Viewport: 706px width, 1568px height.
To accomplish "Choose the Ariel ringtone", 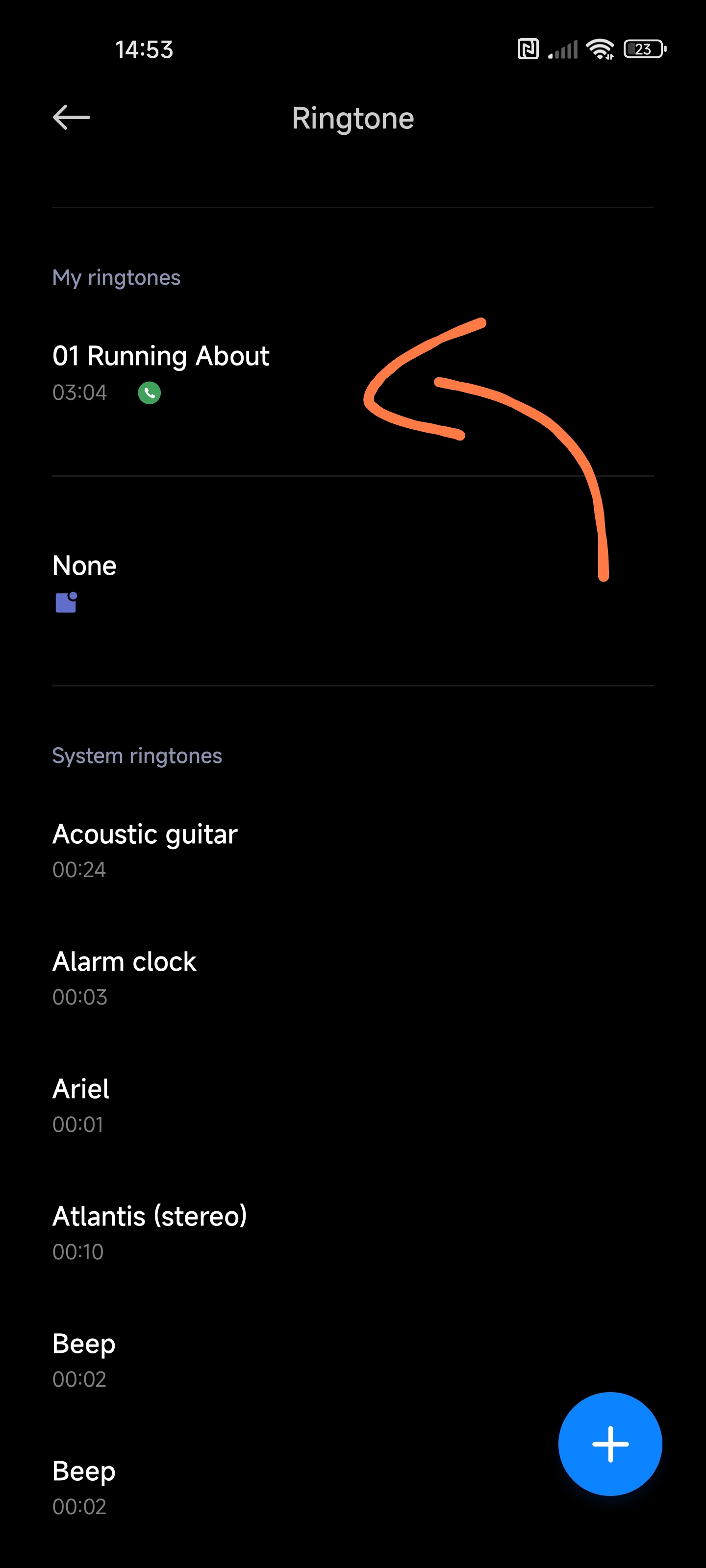I will [353, 1105].
